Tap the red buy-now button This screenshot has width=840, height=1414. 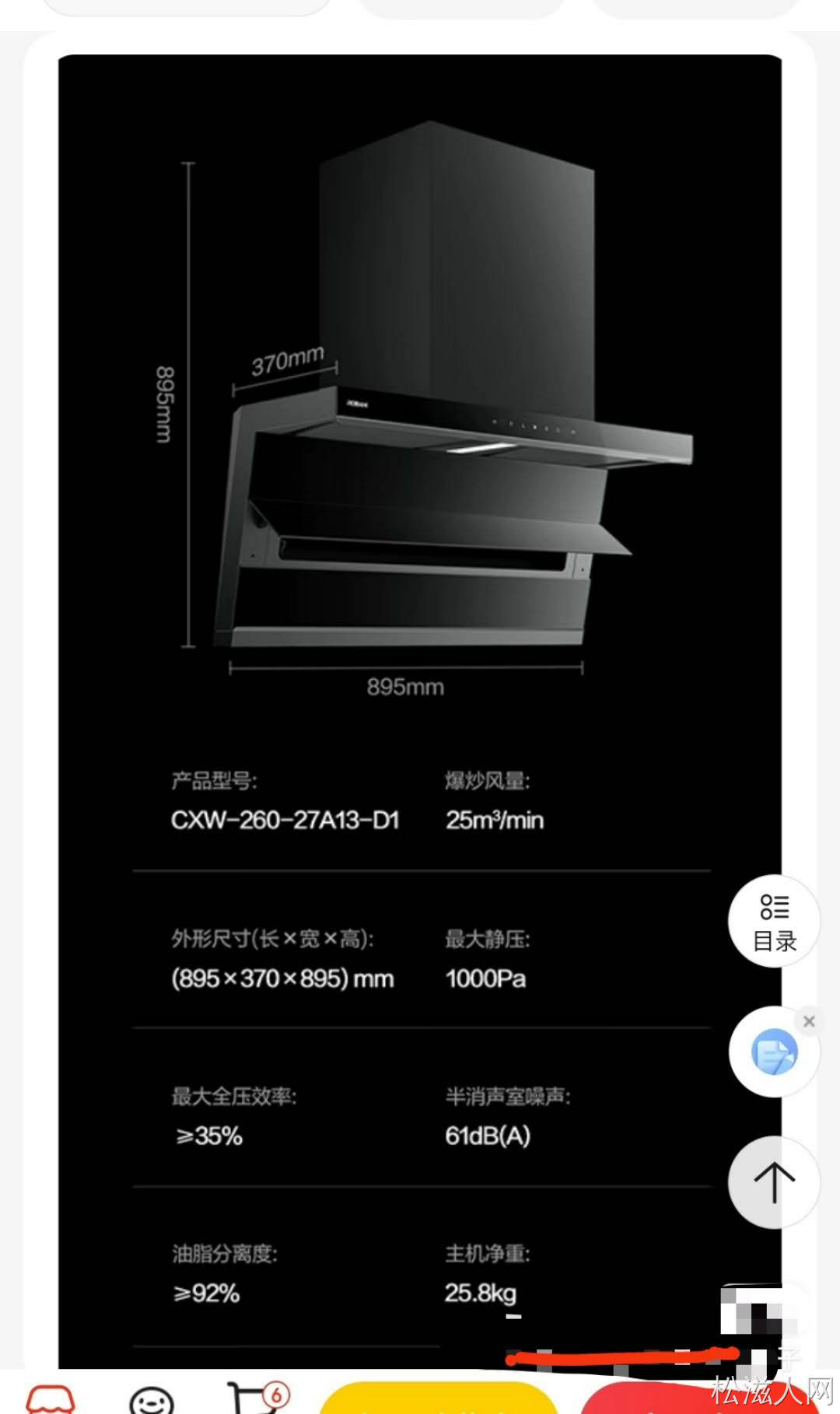700,1398
